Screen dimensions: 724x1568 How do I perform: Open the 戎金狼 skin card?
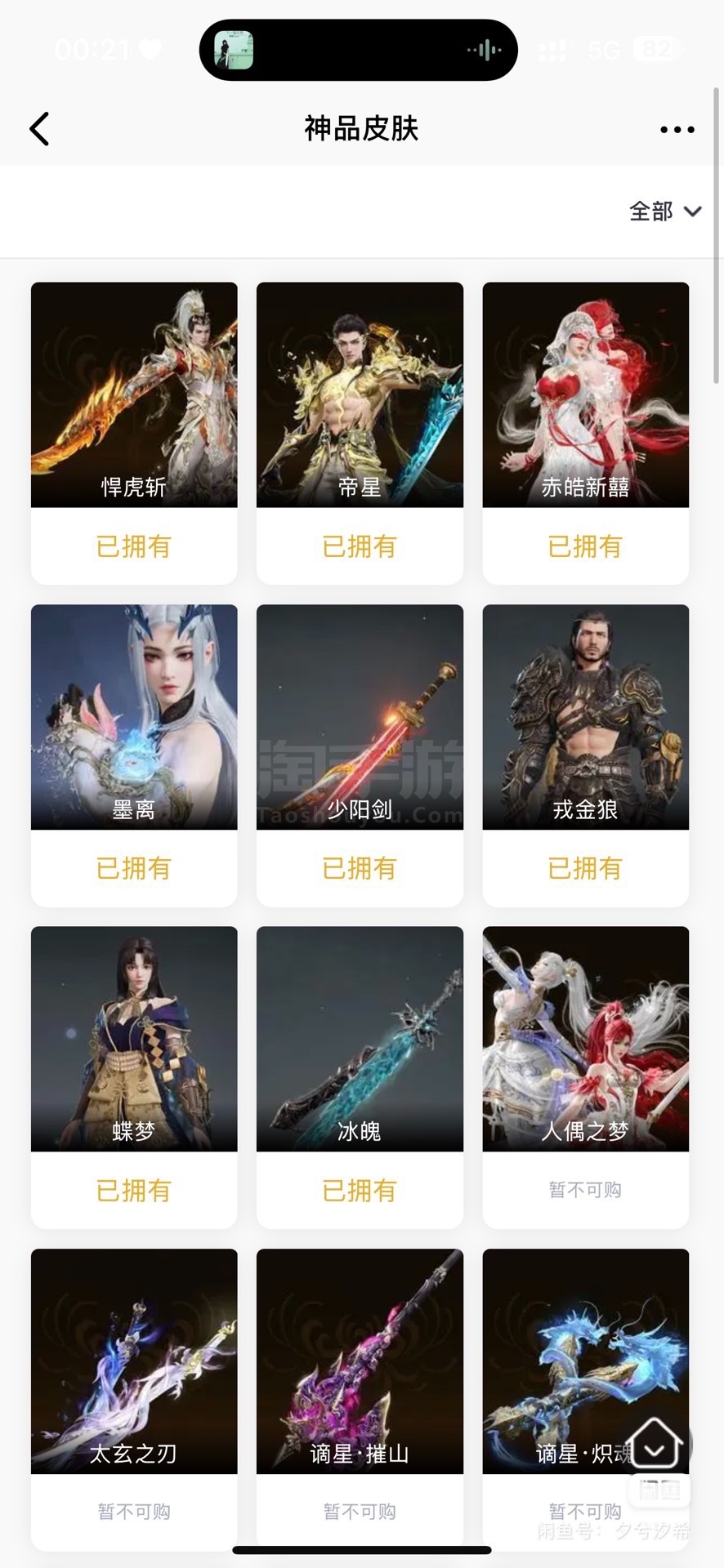[585, 717]
